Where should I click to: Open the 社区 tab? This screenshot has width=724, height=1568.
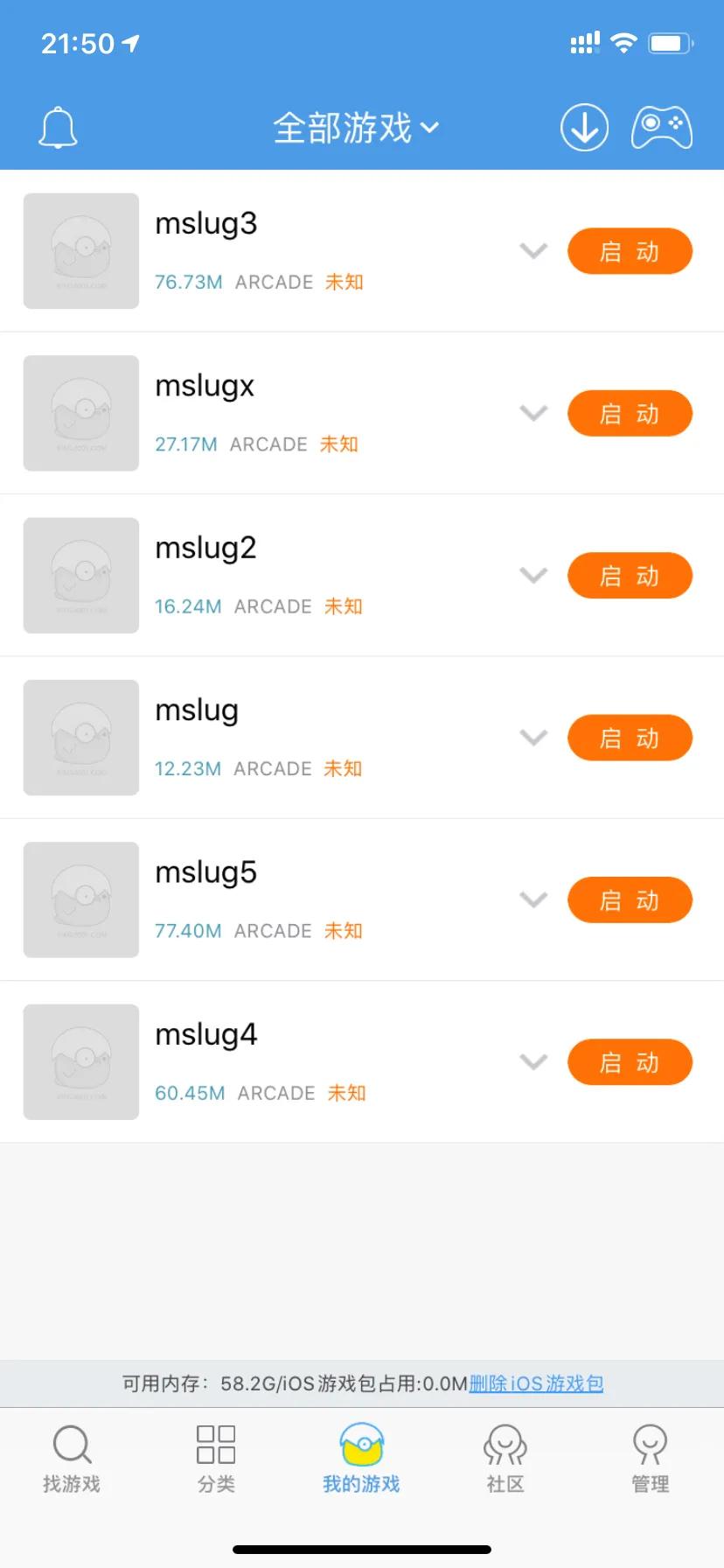pos(505,1459)
